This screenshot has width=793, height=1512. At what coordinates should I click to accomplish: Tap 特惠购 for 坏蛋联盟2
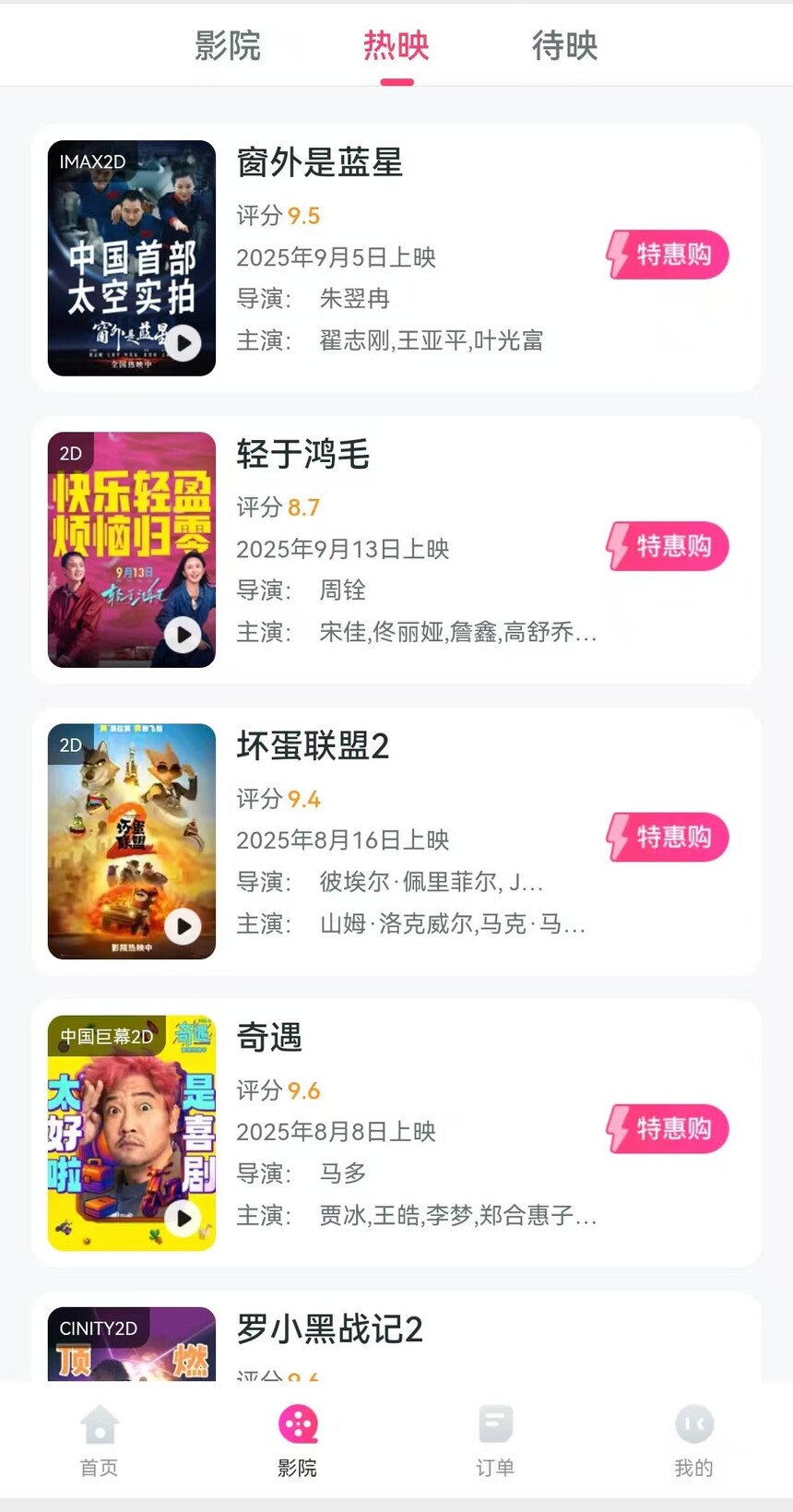[x=668, y=838]
